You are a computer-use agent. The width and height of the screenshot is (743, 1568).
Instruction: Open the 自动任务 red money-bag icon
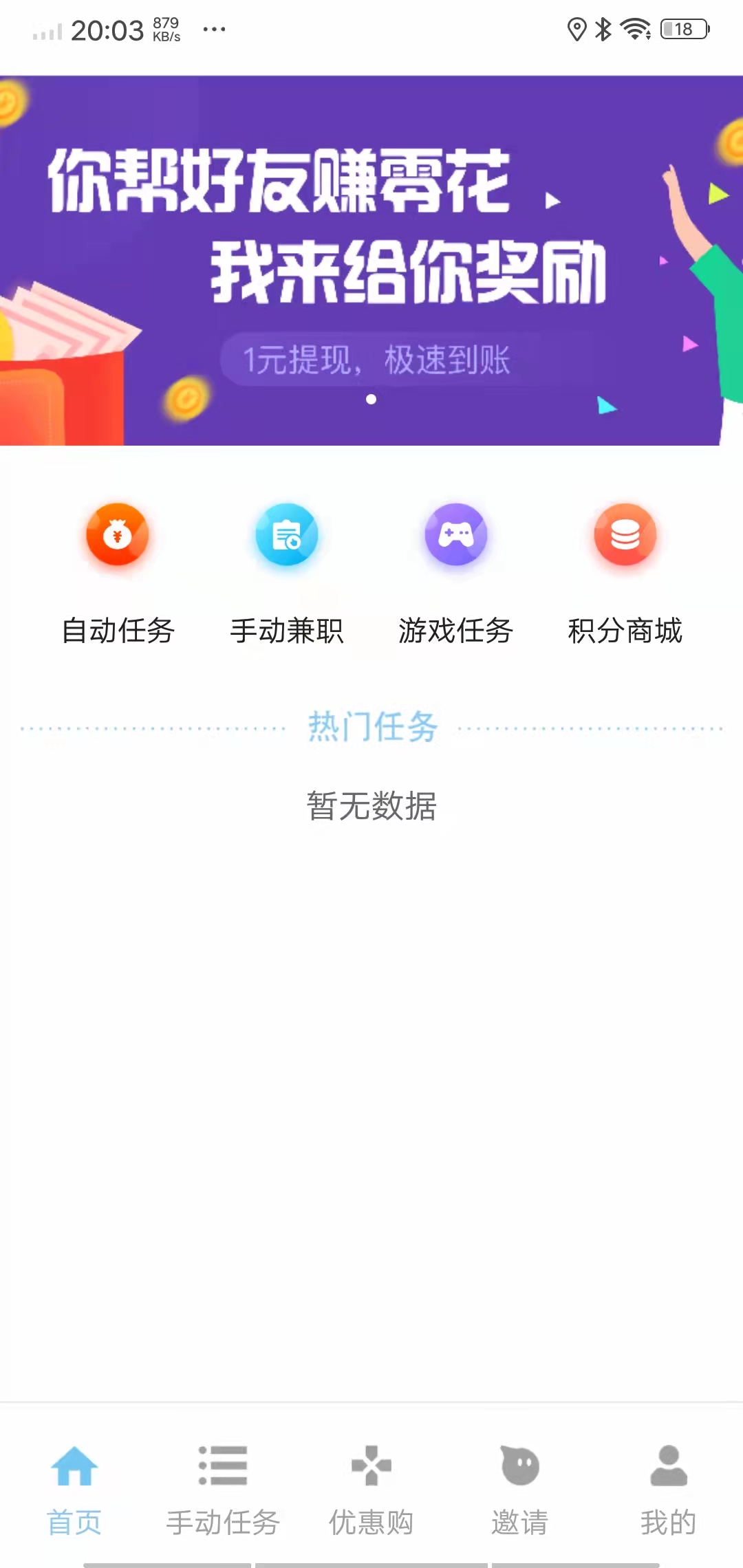(117, 536)
